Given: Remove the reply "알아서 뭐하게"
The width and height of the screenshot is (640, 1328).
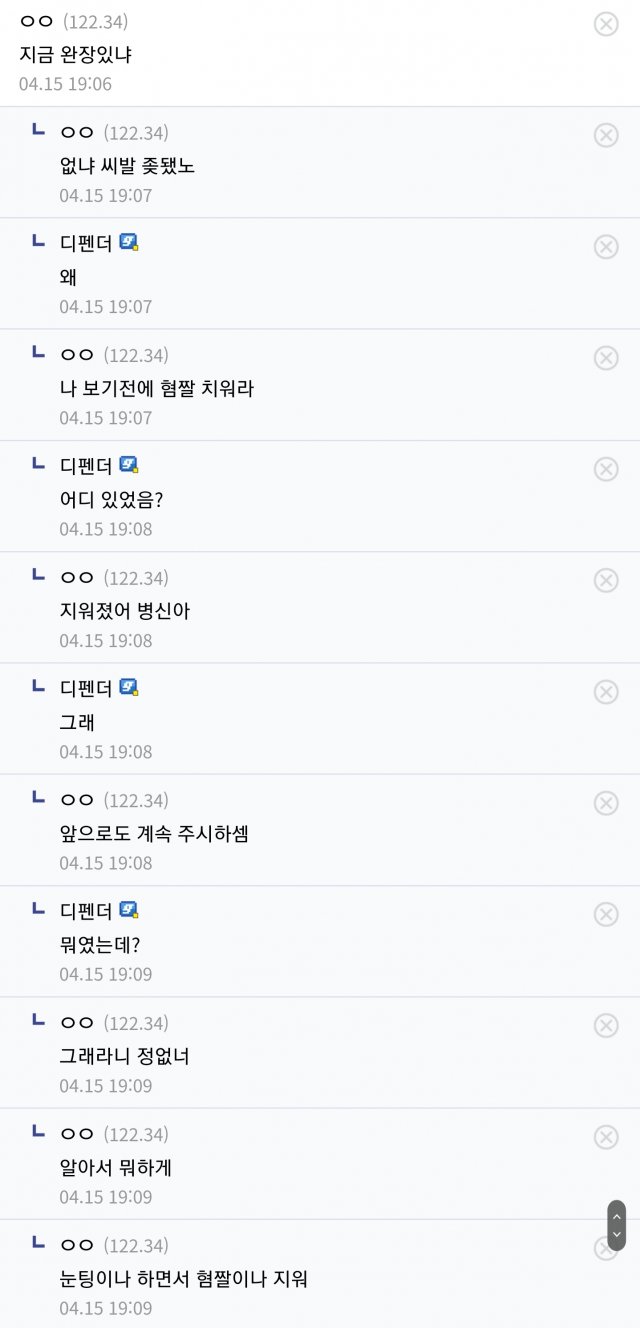Looking at the screenshot, I should coord(606,1137).
